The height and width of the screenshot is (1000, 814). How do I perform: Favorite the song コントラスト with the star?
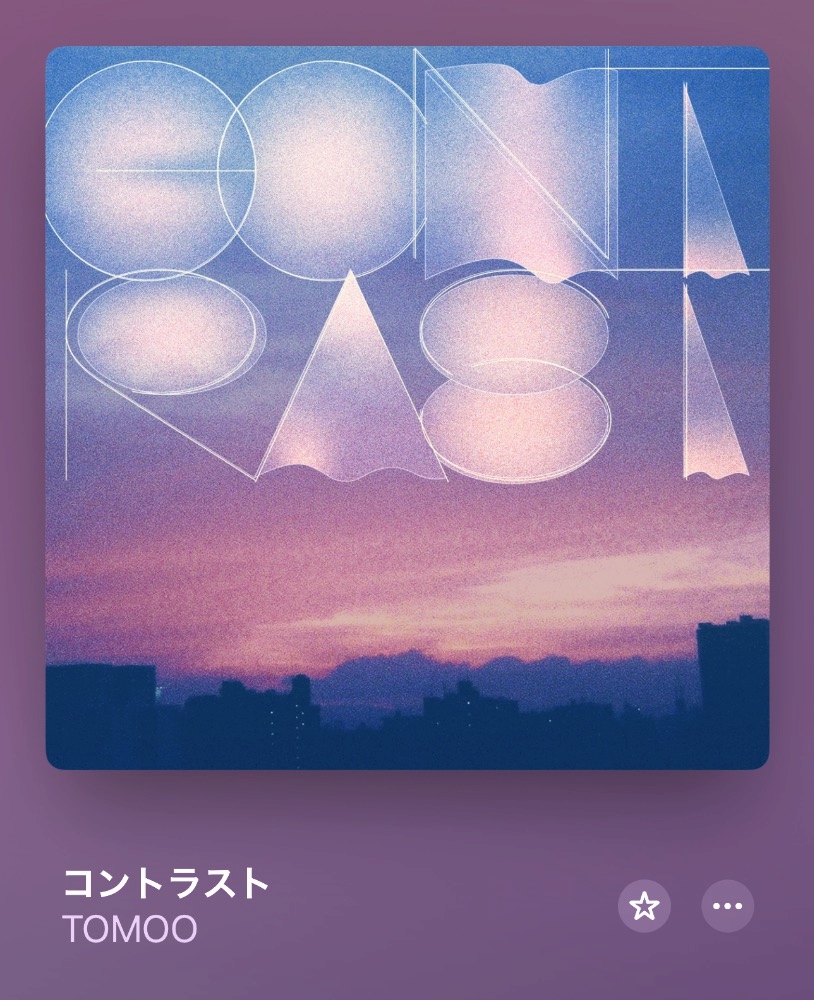(x=644, y=906)
